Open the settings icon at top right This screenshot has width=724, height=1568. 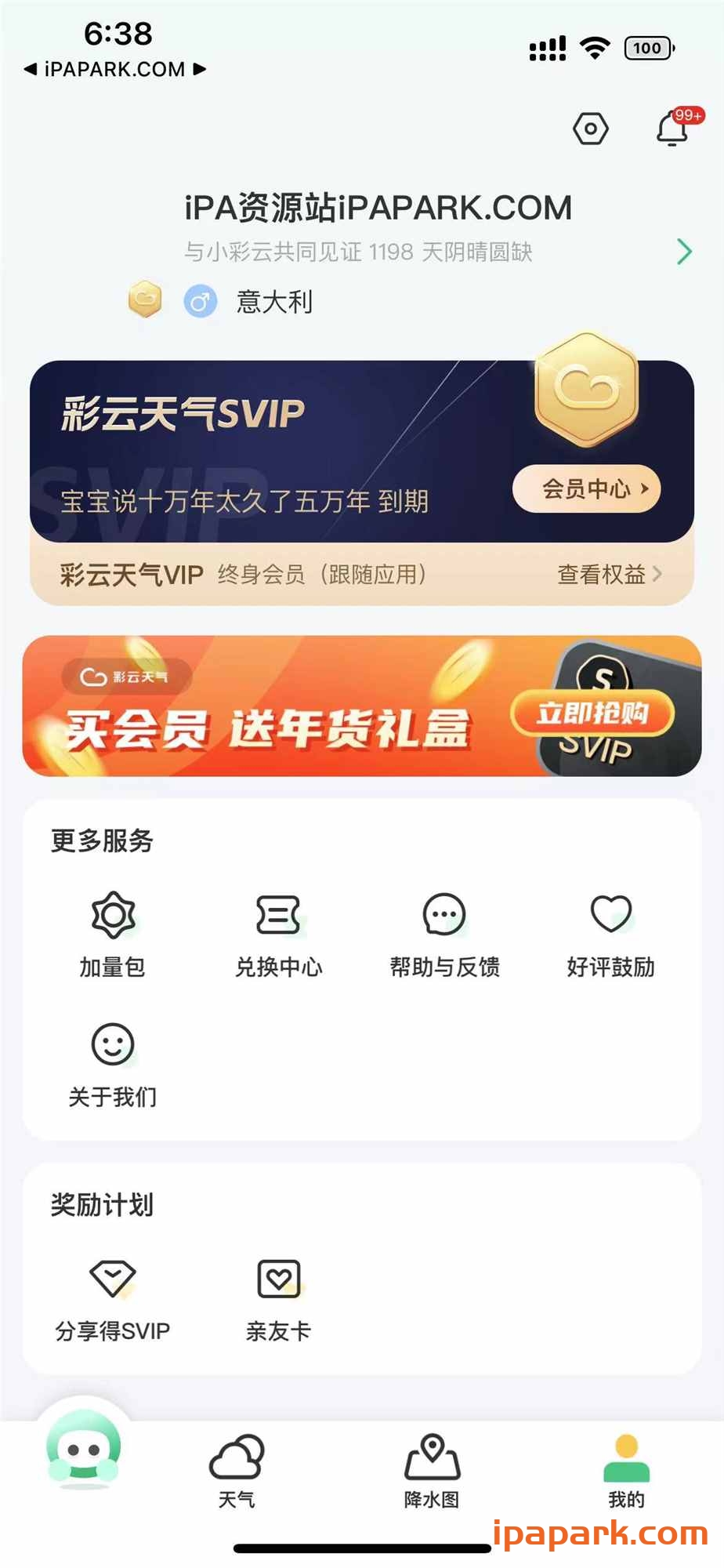click(592, 129)
